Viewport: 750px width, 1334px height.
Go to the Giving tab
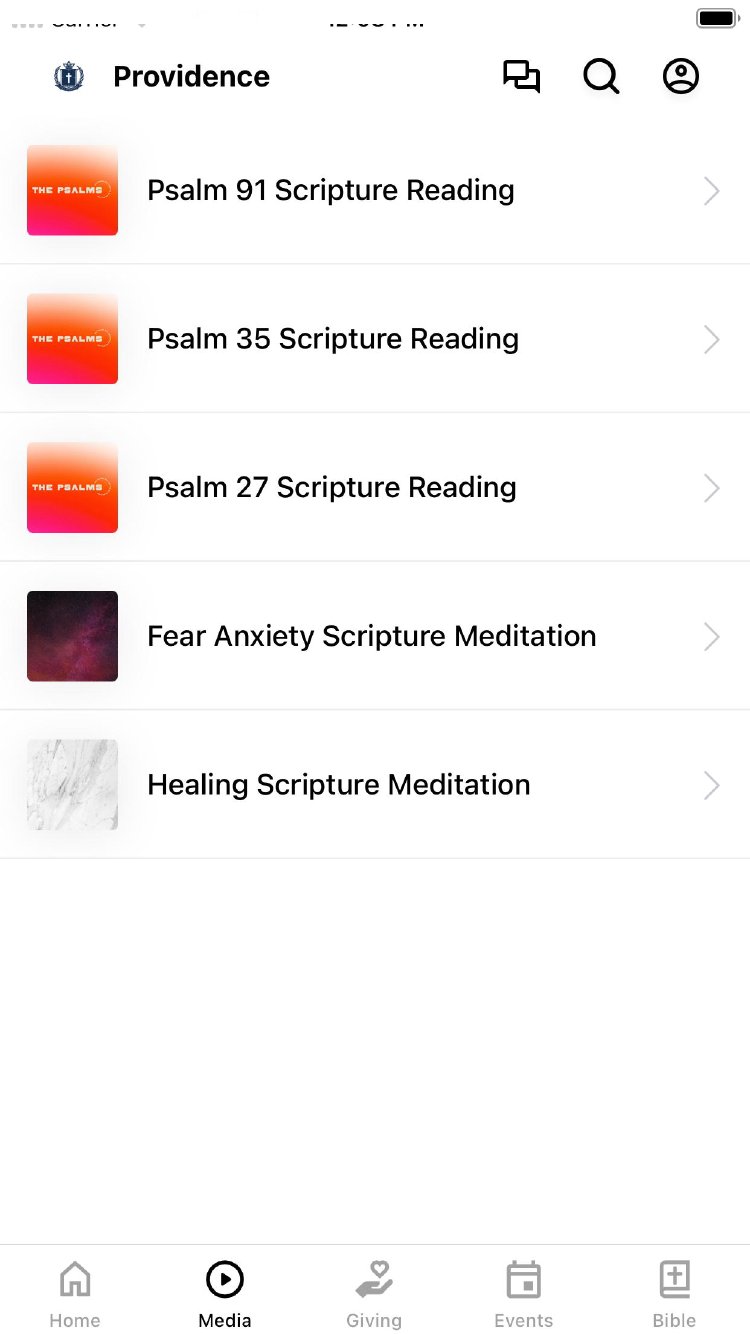[x=374, y=1293]
